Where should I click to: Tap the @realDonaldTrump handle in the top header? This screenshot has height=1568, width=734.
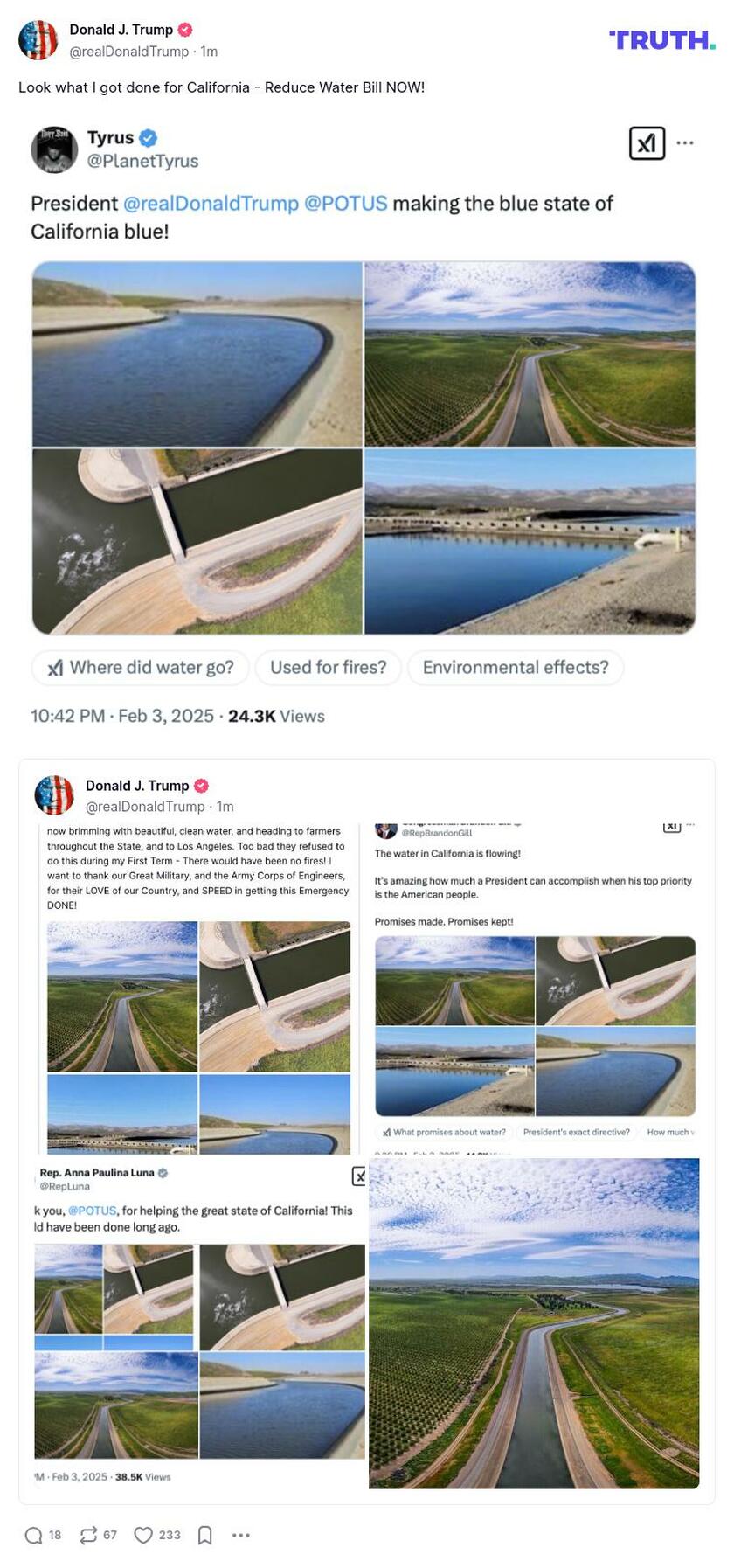tap(128, 52)
